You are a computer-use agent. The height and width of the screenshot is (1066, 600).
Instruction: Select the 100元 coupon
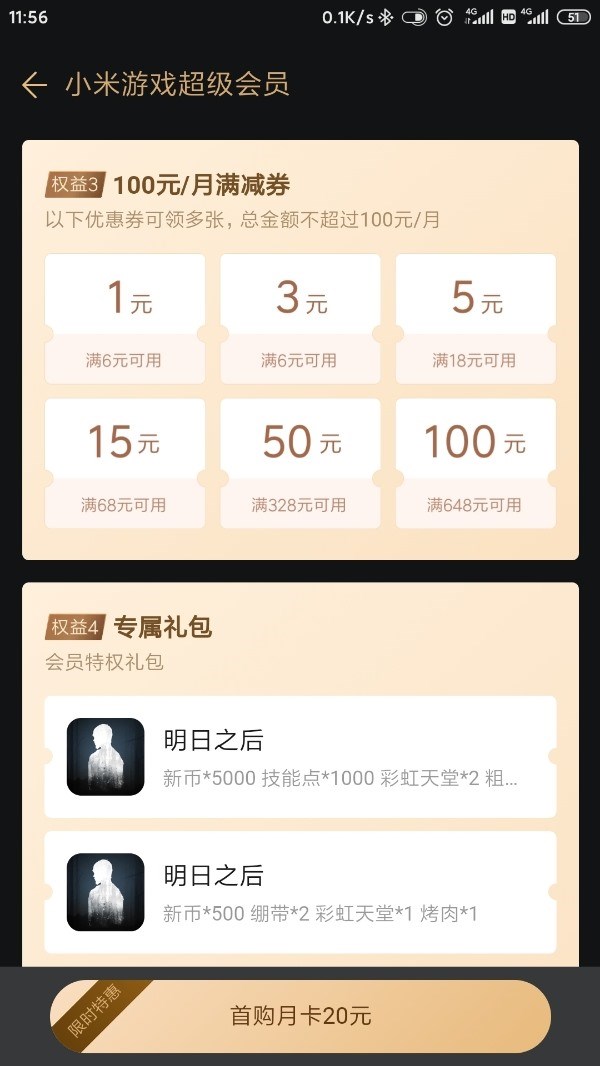[475, 463]
